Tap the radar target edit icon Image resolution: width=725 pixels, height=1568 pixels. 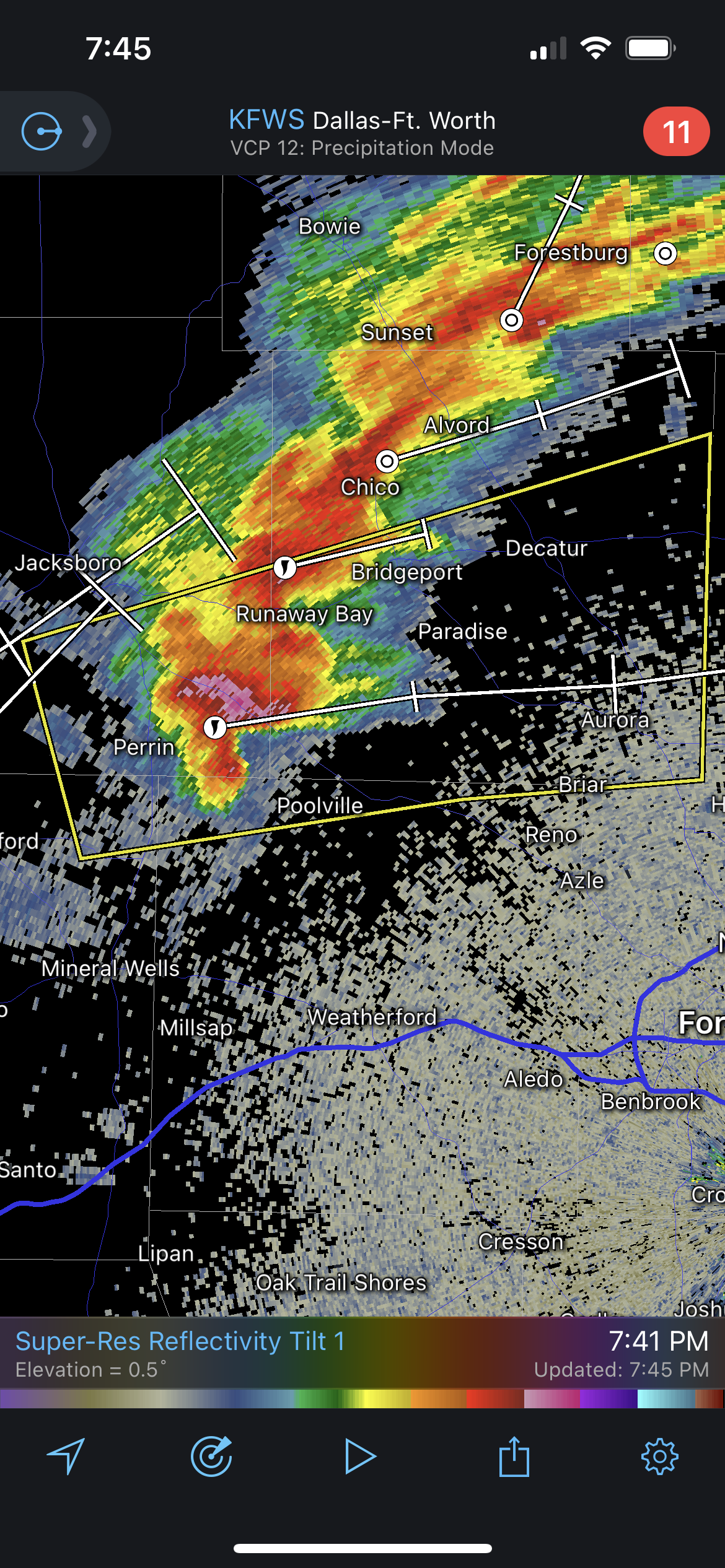point(211,1456)
